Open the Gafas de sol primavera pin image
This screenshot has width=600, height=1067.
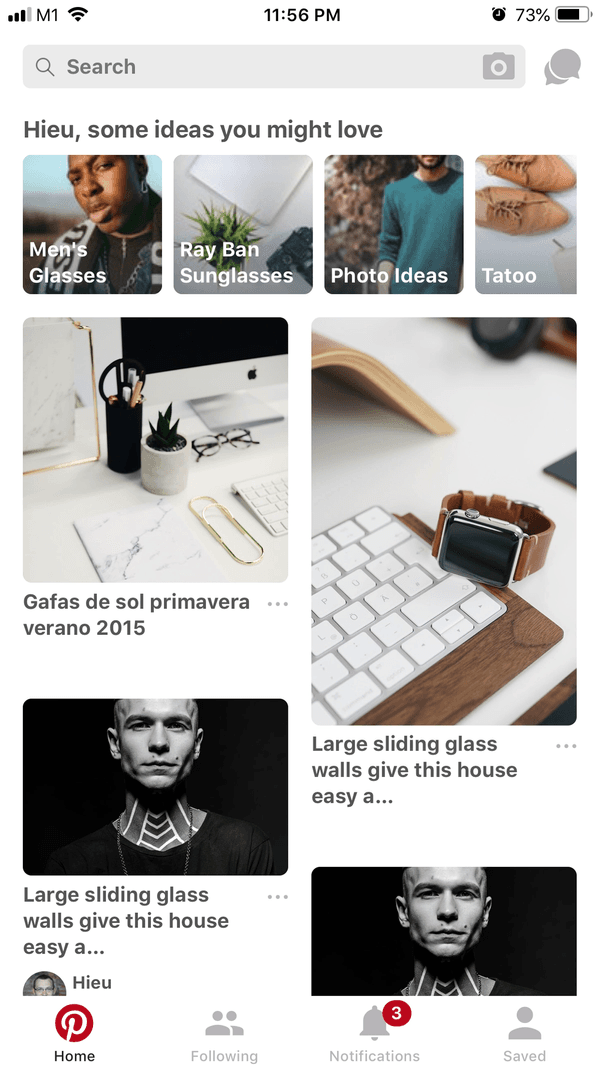point(155,450)
